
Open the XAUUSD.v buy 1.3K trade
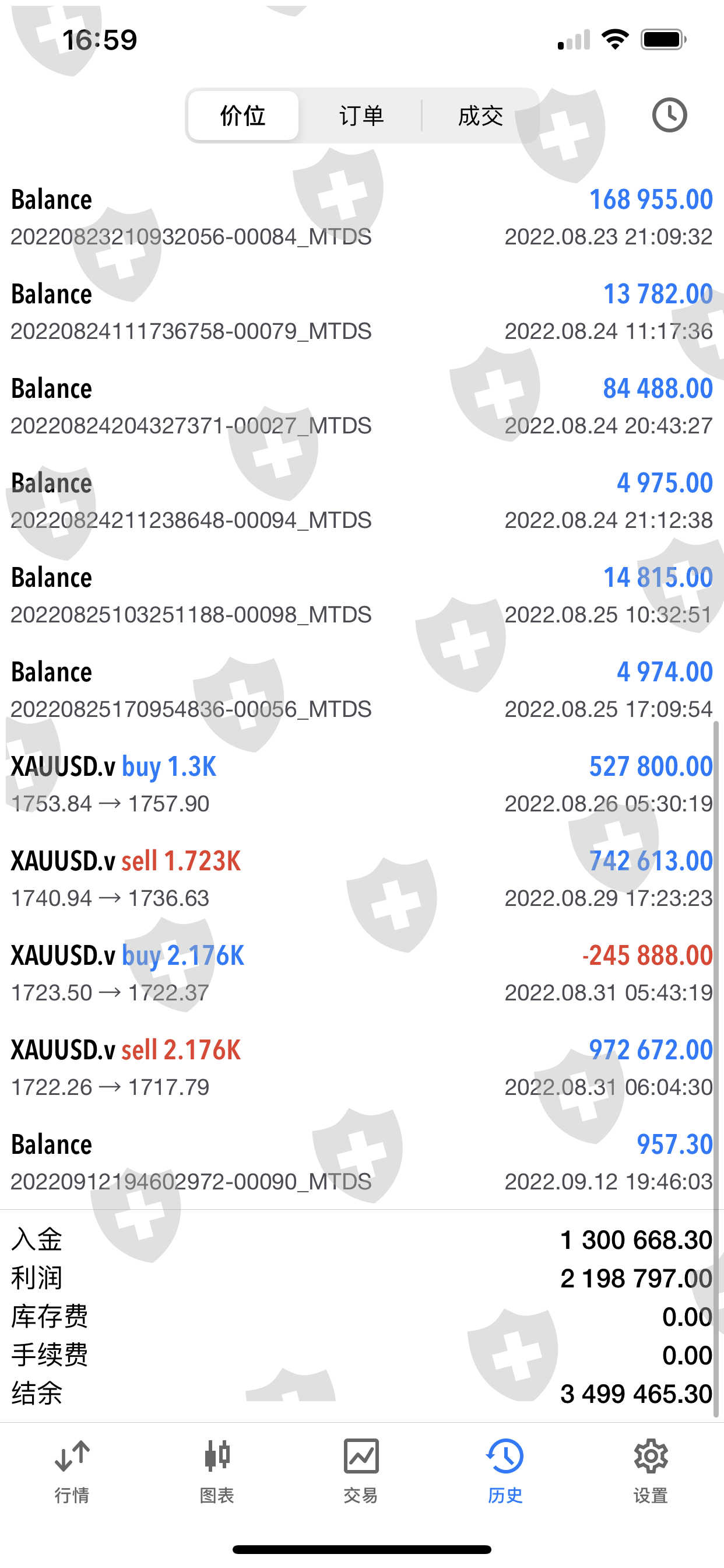click(361, 784)
